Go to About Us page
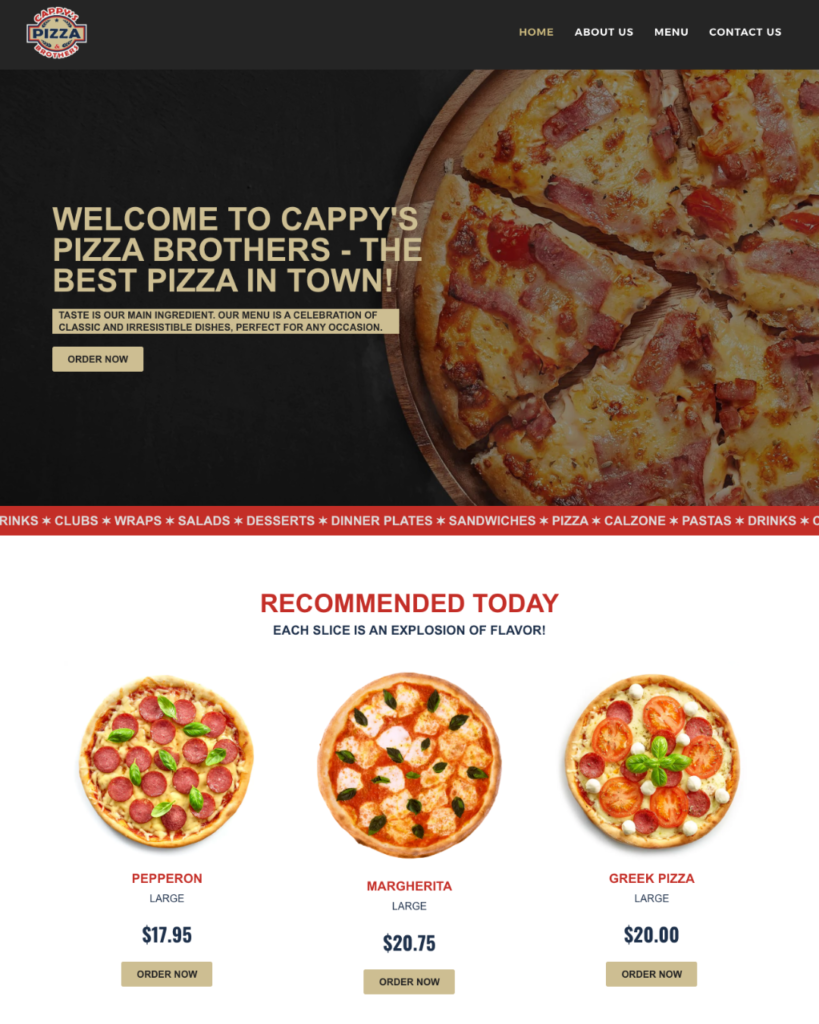 [603, 32]
